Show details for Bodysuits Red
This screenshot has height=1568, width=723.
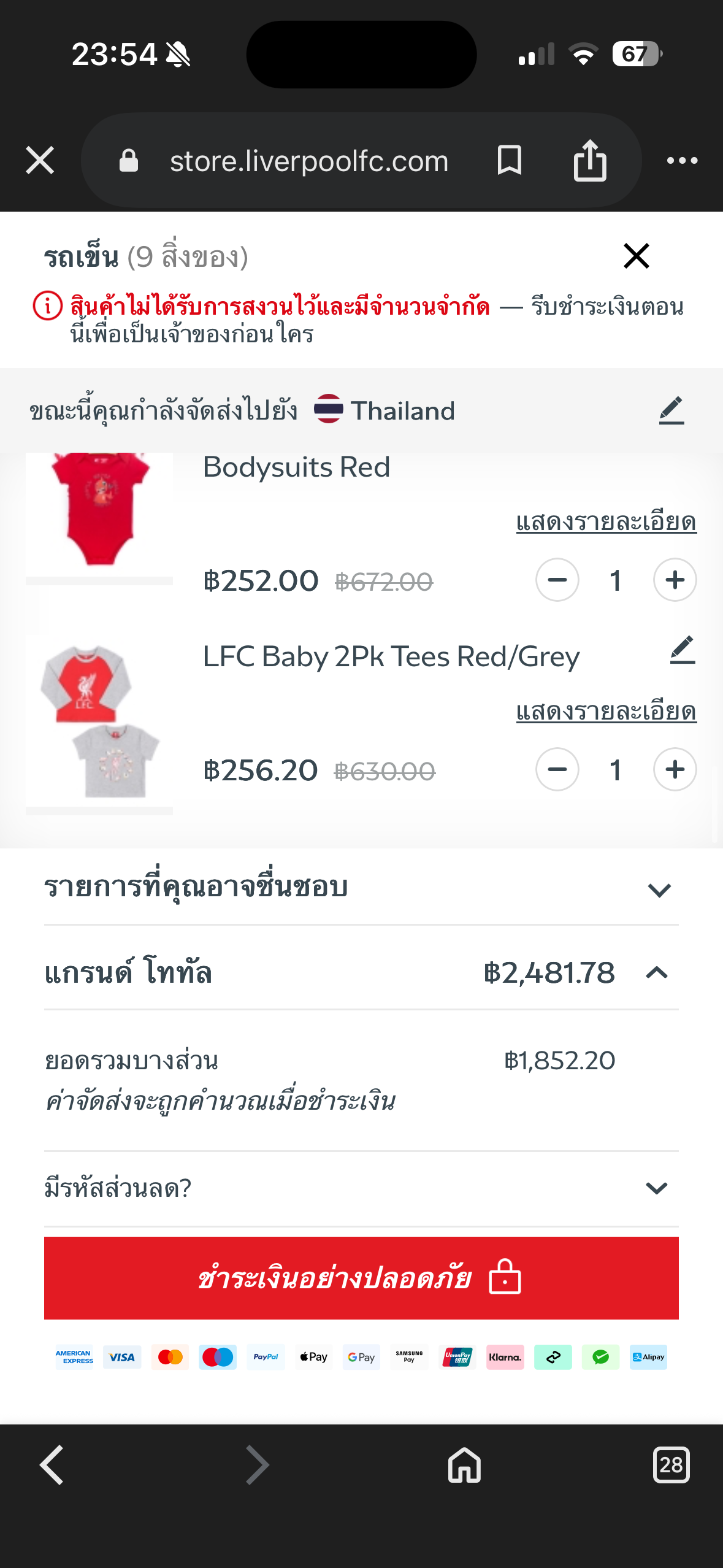606,522
